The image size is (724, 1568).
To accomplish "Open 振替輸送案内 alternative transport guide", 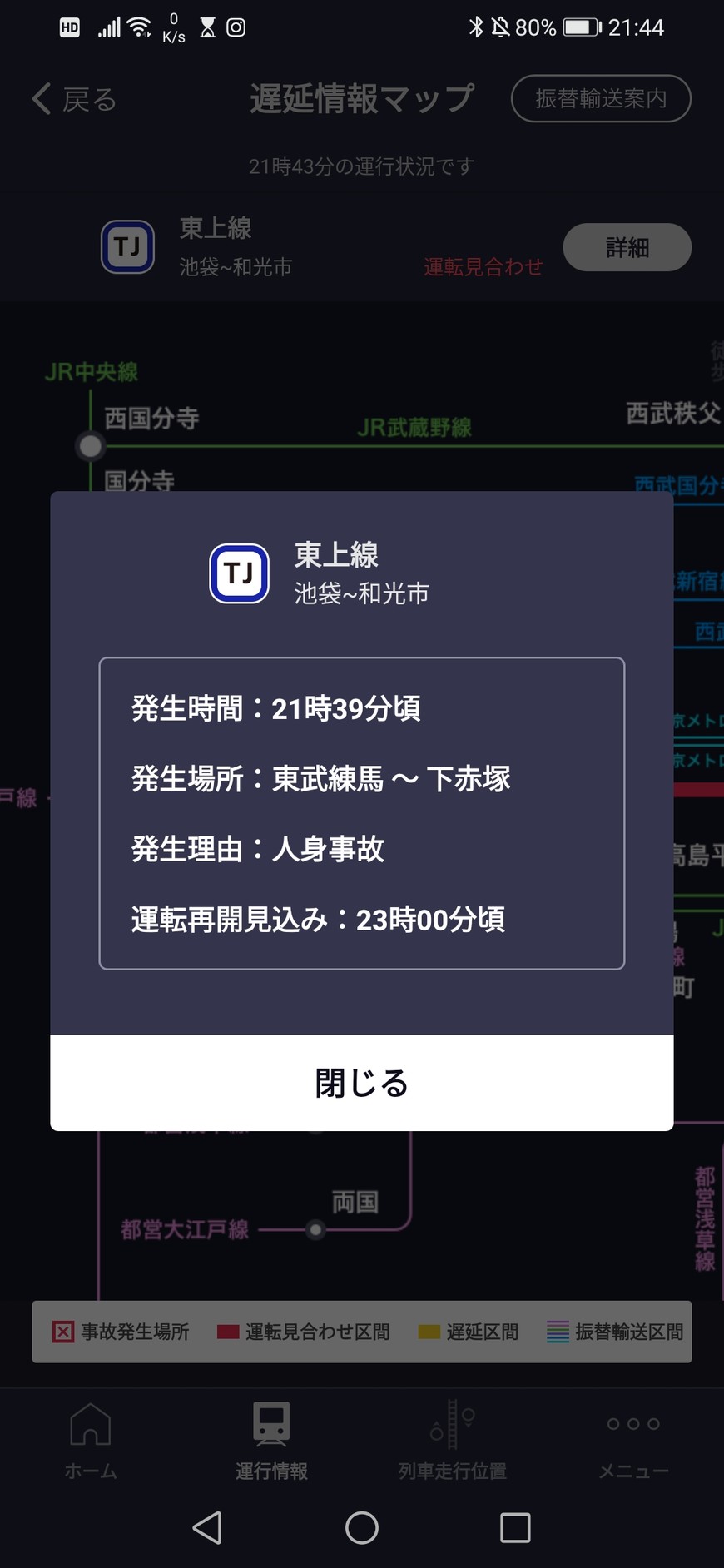I will 600,98.
